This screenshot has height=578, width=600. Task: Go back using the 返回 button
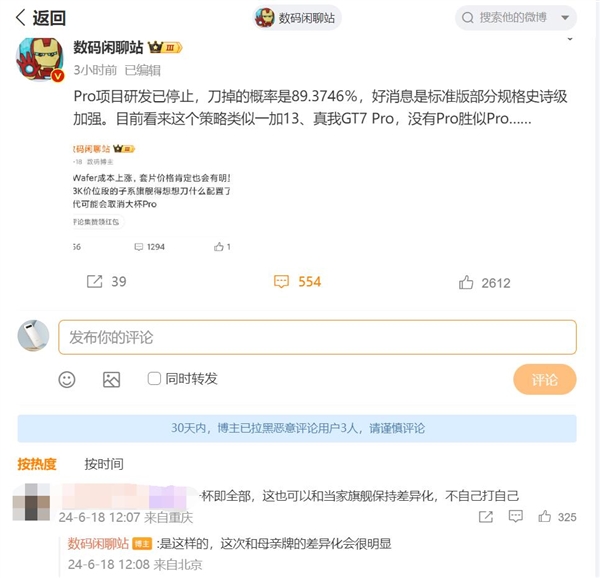pyautogui.click(x=41, y=17)
